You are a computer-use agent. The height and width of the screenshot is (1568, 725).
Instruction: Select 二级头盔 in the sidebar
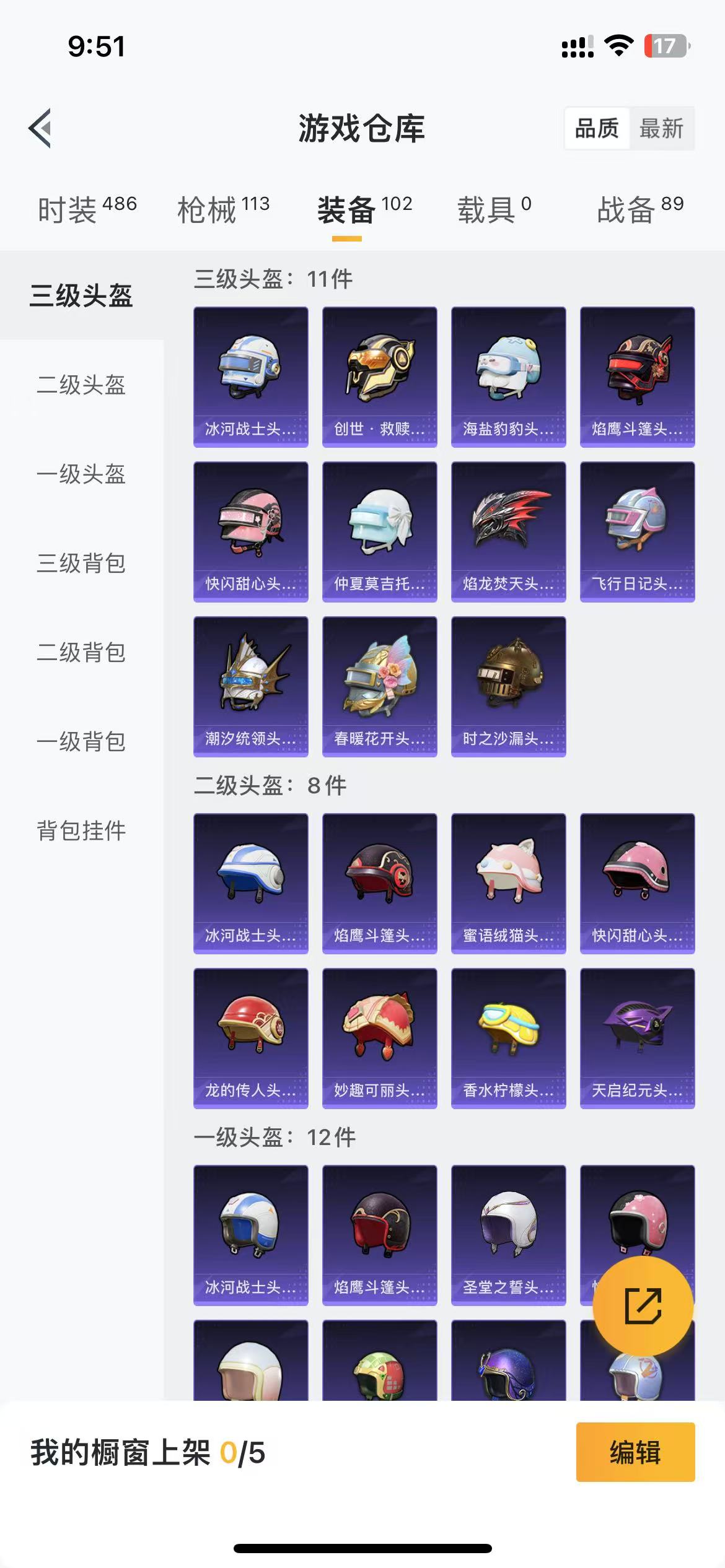point(81,385)
